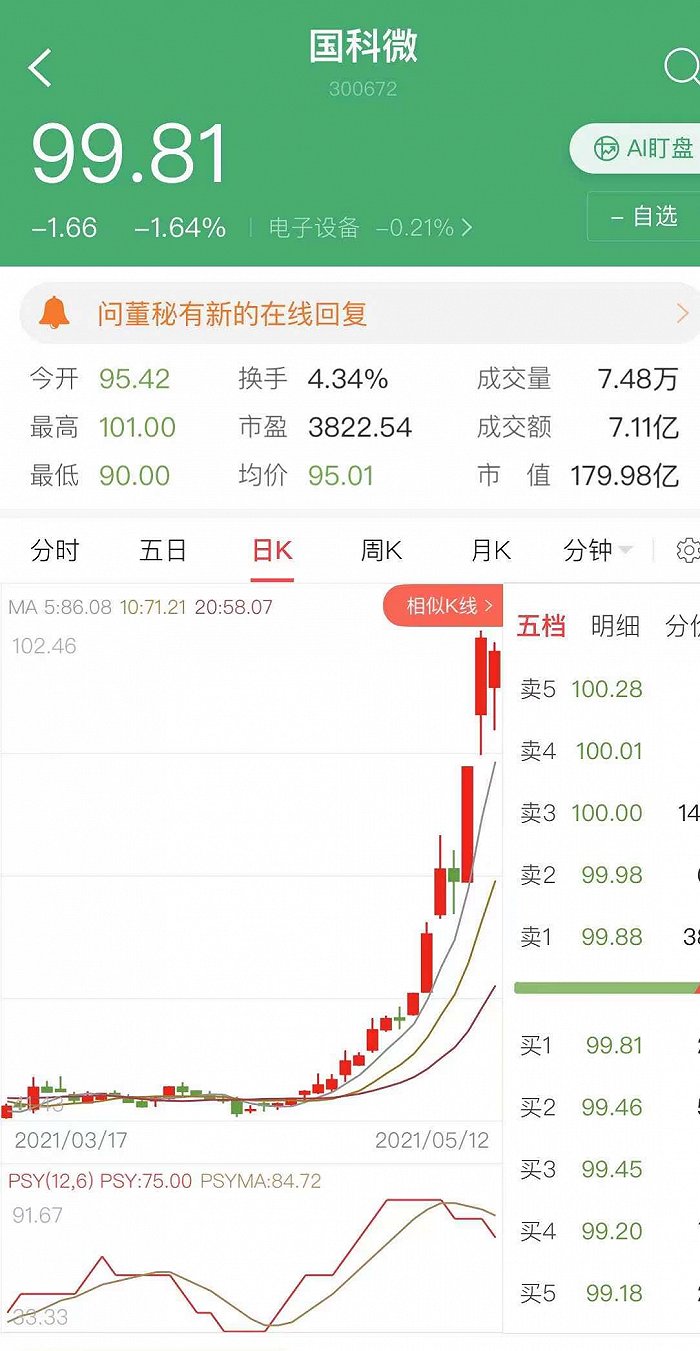View the 电子设备 sector details
The image size is (700, 1351).
(370, 228)
